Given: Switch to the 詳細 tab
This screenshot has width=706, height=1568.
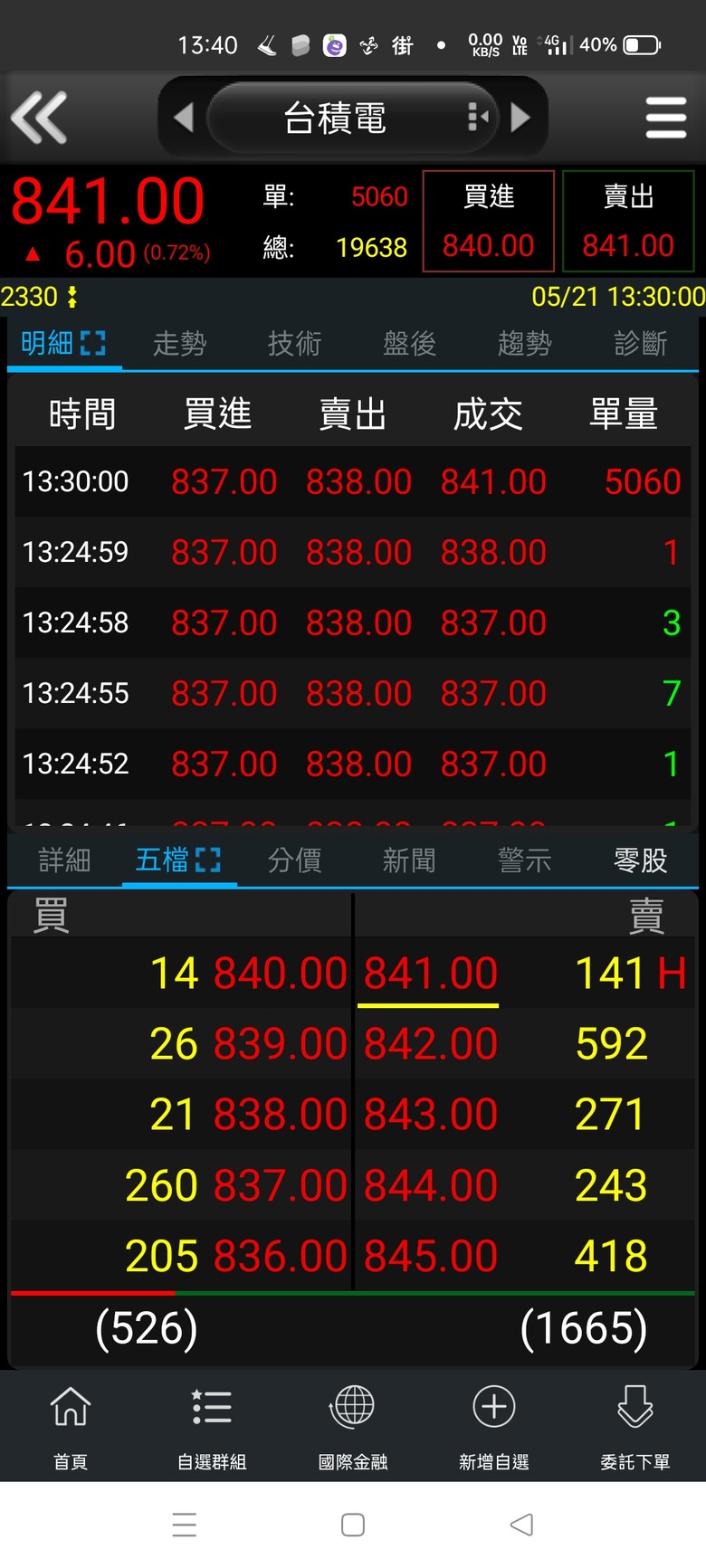Looking at the screenshot, I should [64, 860].
